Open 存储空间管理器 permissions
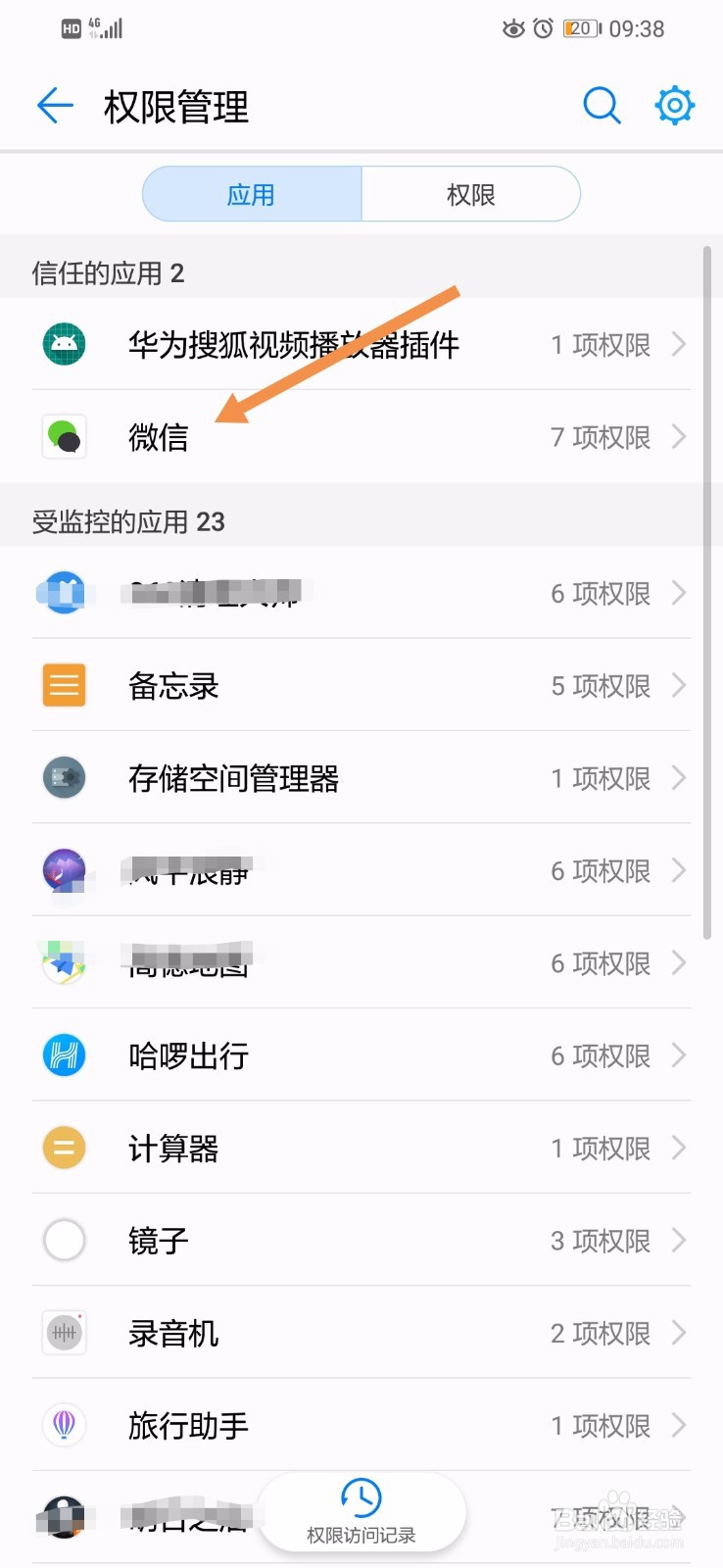This screenshot has width=723, height=1568. (x=361, y=778)
